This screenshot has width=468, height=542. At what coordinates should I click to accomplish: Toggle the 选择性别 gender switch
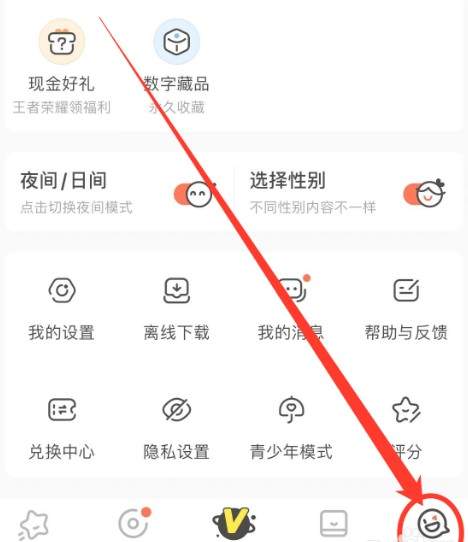click(424, 193)
